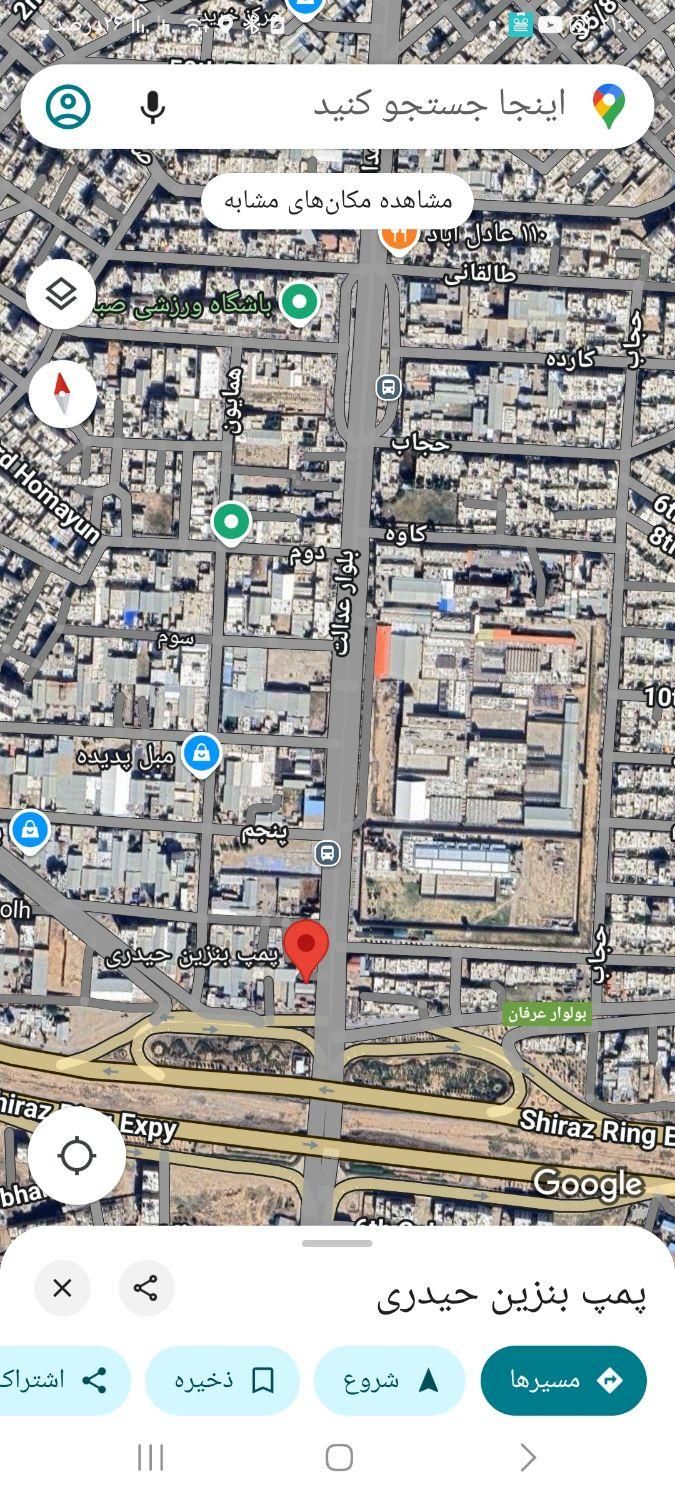Tap the compass to reset orientation
The height and width of the screenshot is (1500, 675).
[62, 394]
